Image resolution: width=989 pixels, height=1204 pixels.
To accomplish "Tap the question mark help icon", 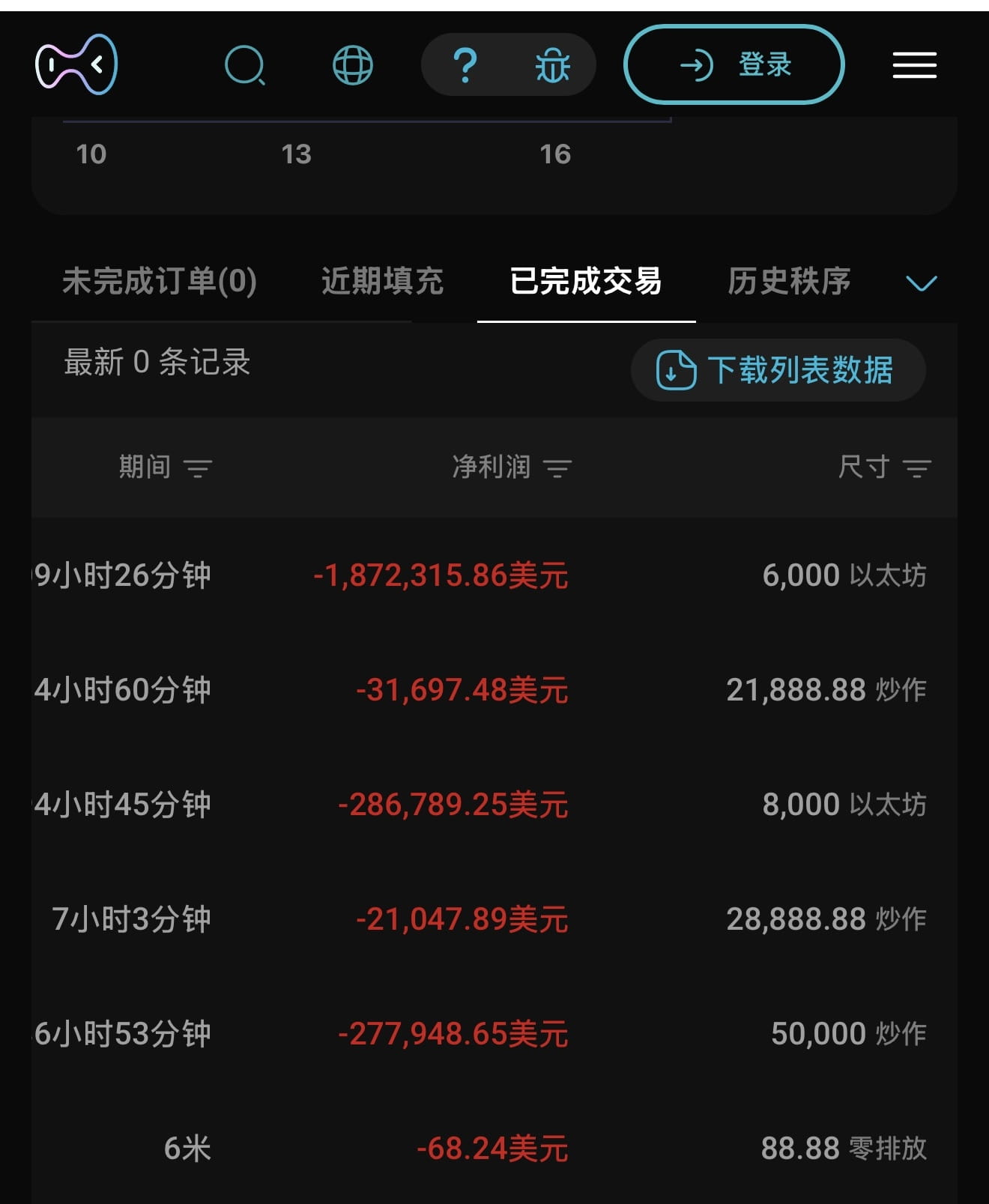I will click(x=465, y=65).
